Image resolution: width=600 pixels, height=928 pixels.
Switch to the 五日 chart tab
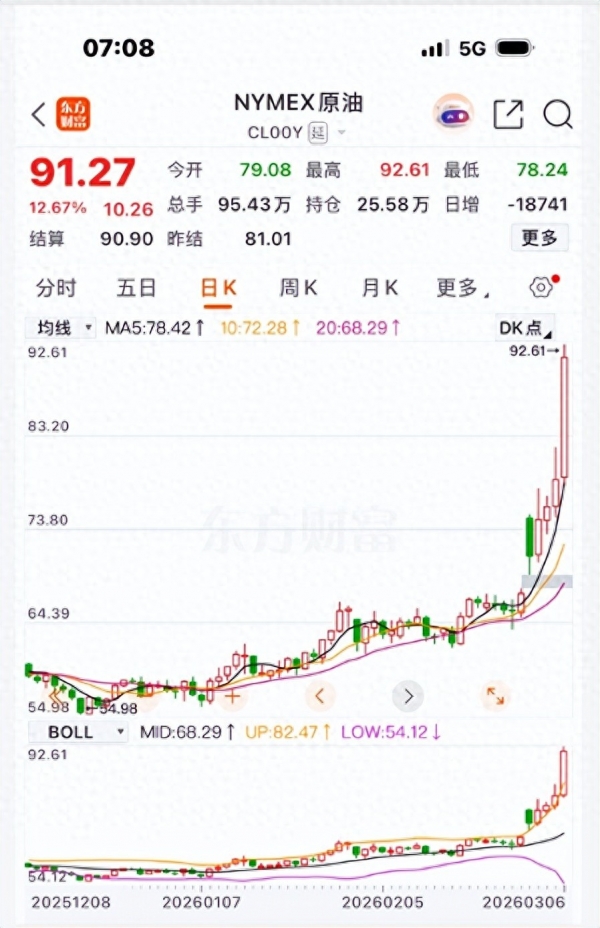(x=136, y=289)
